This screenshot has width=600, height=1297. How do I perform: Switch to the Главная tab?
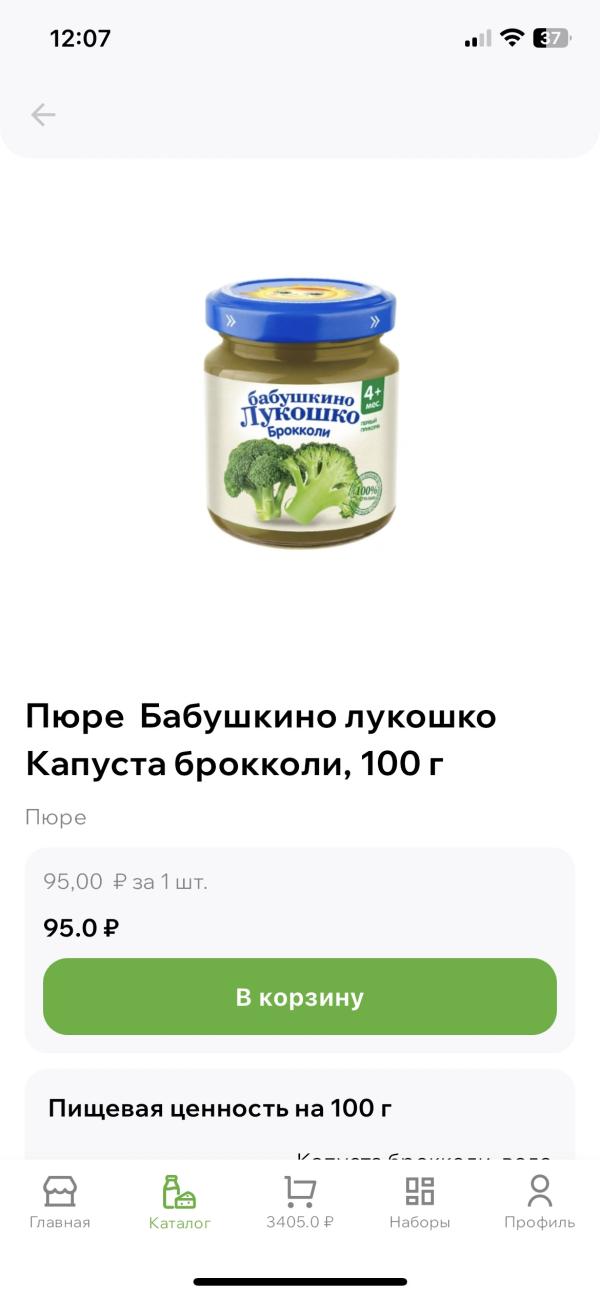pos(60,1201)
